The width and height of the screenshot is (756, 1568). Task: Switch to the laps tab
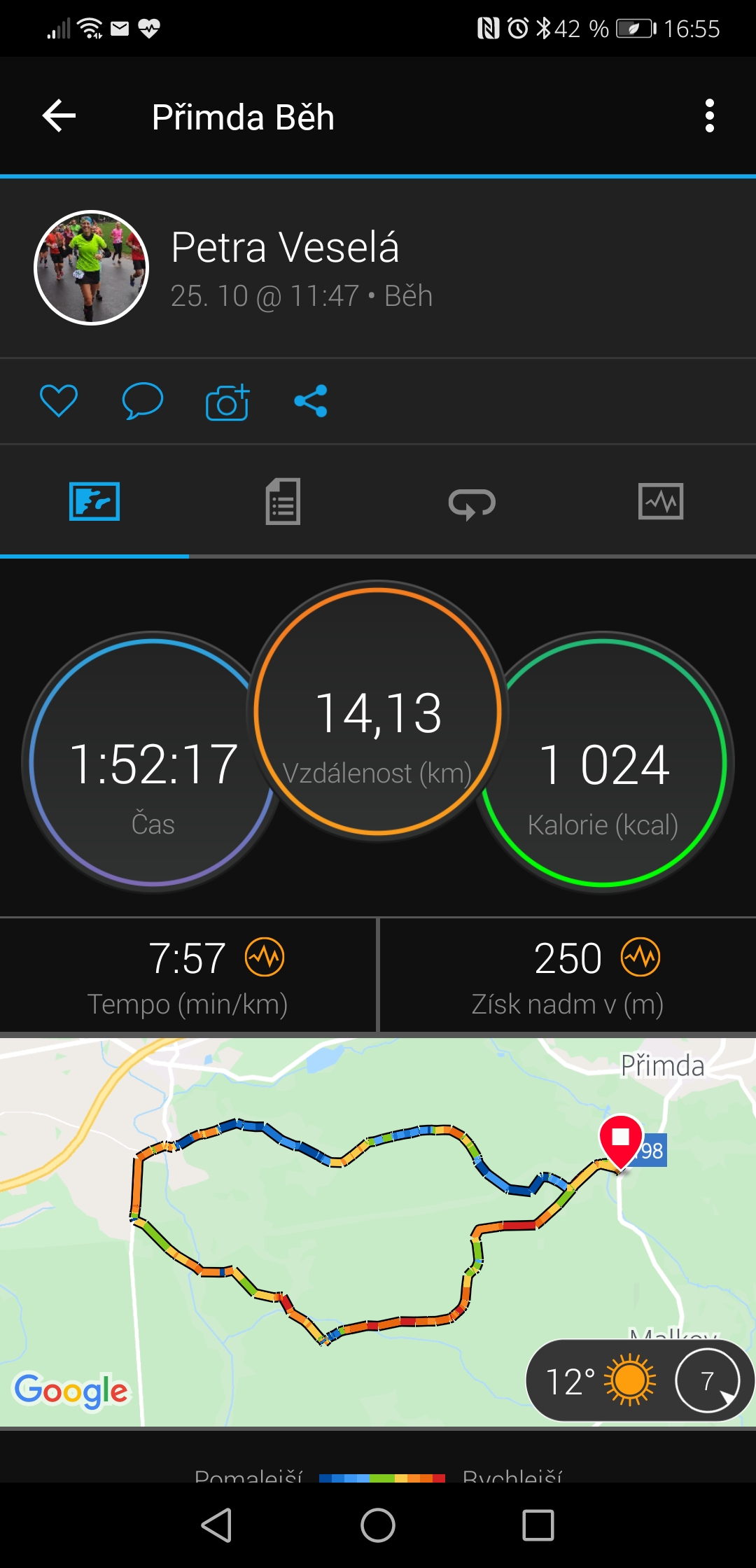click(x=472, y=503)
